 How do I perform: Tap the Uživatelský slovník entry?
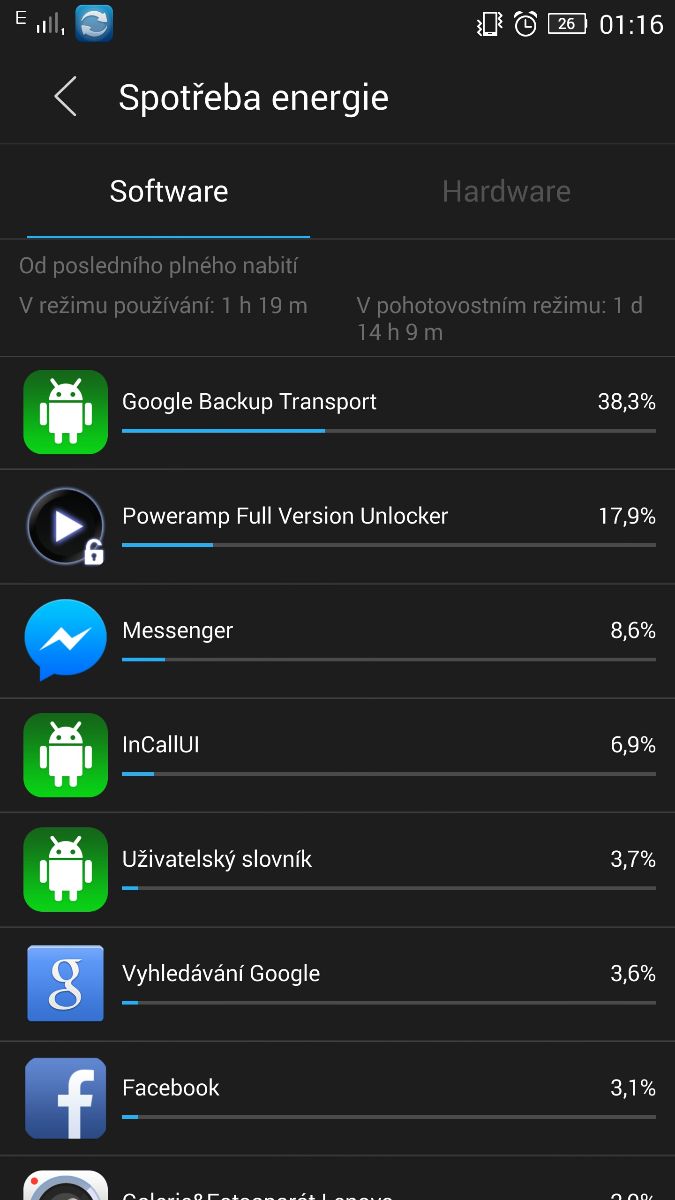tap(337, 869)
